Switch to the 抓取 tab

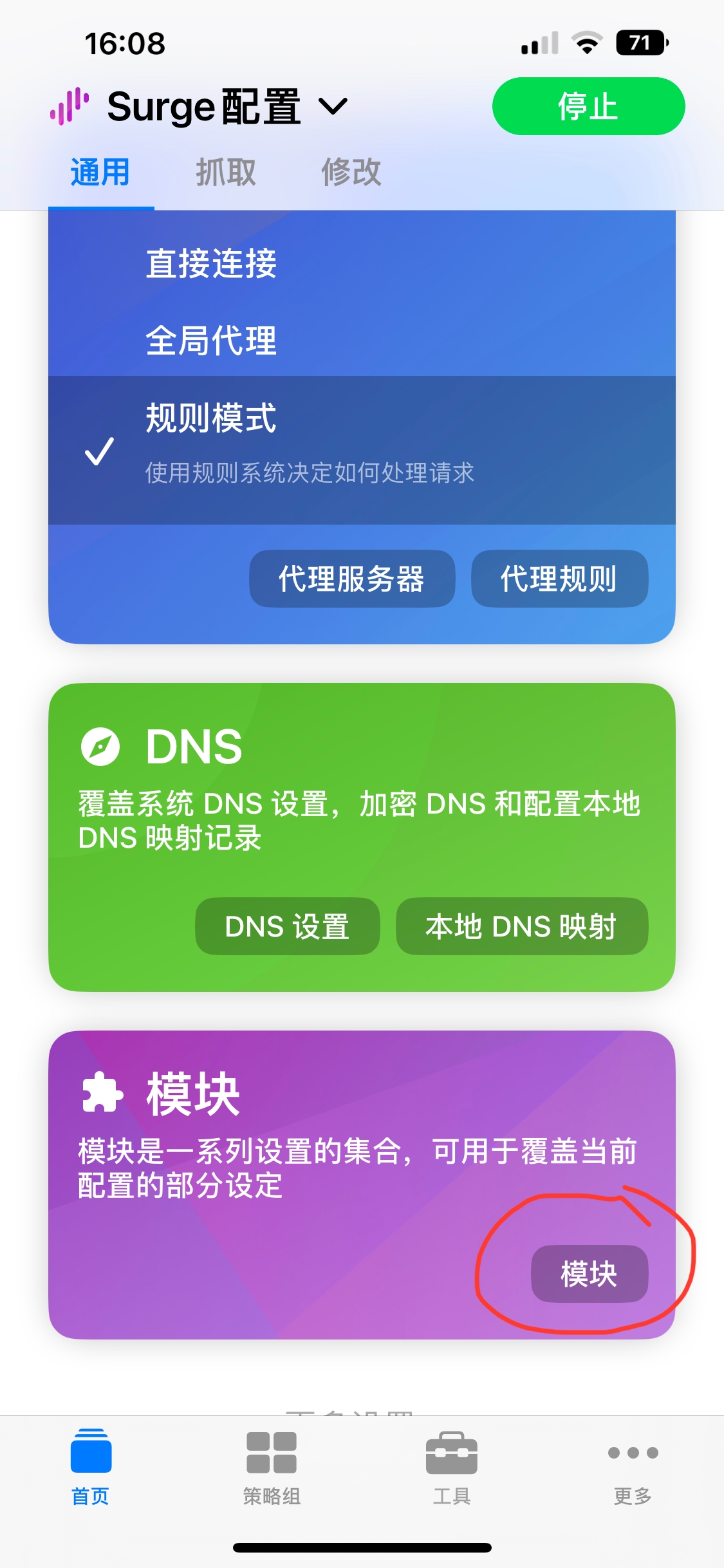click(225, 173)
